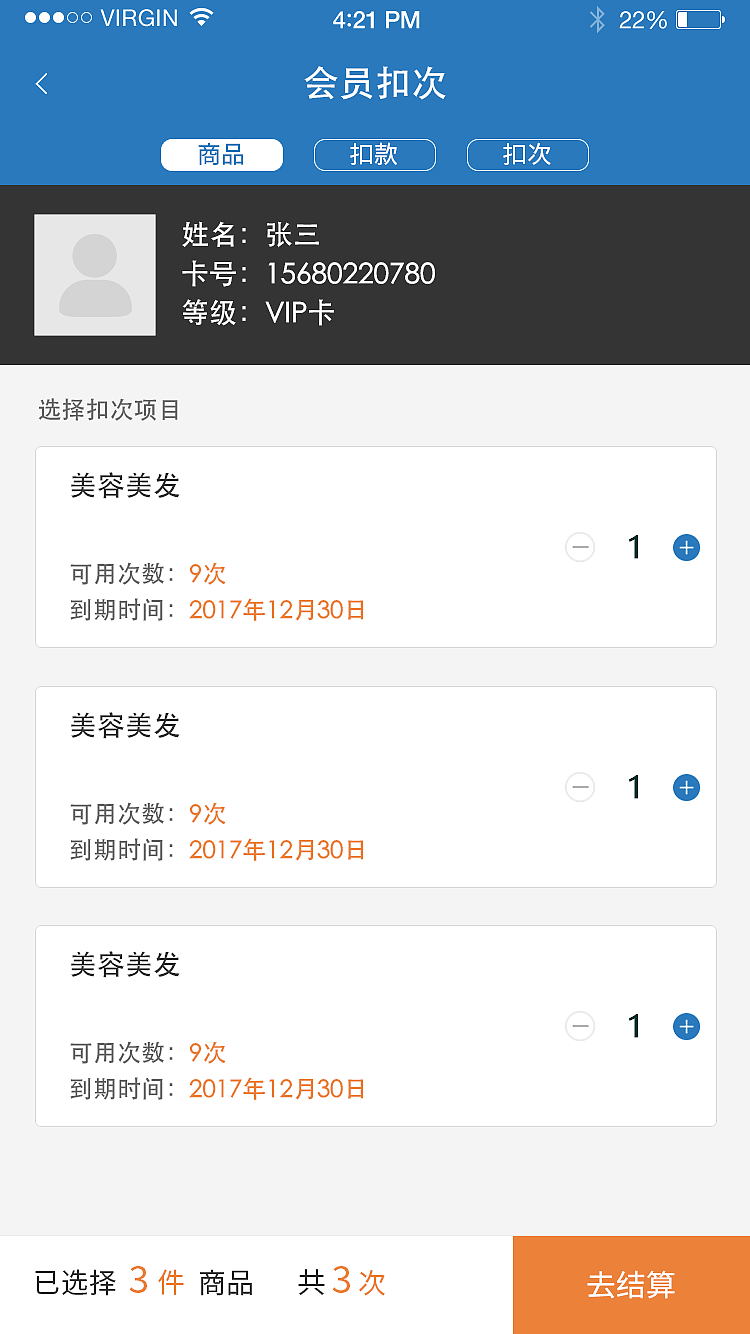Decrease the second 美容美发 quantity with the minus icon

click(x=580, y=787)
